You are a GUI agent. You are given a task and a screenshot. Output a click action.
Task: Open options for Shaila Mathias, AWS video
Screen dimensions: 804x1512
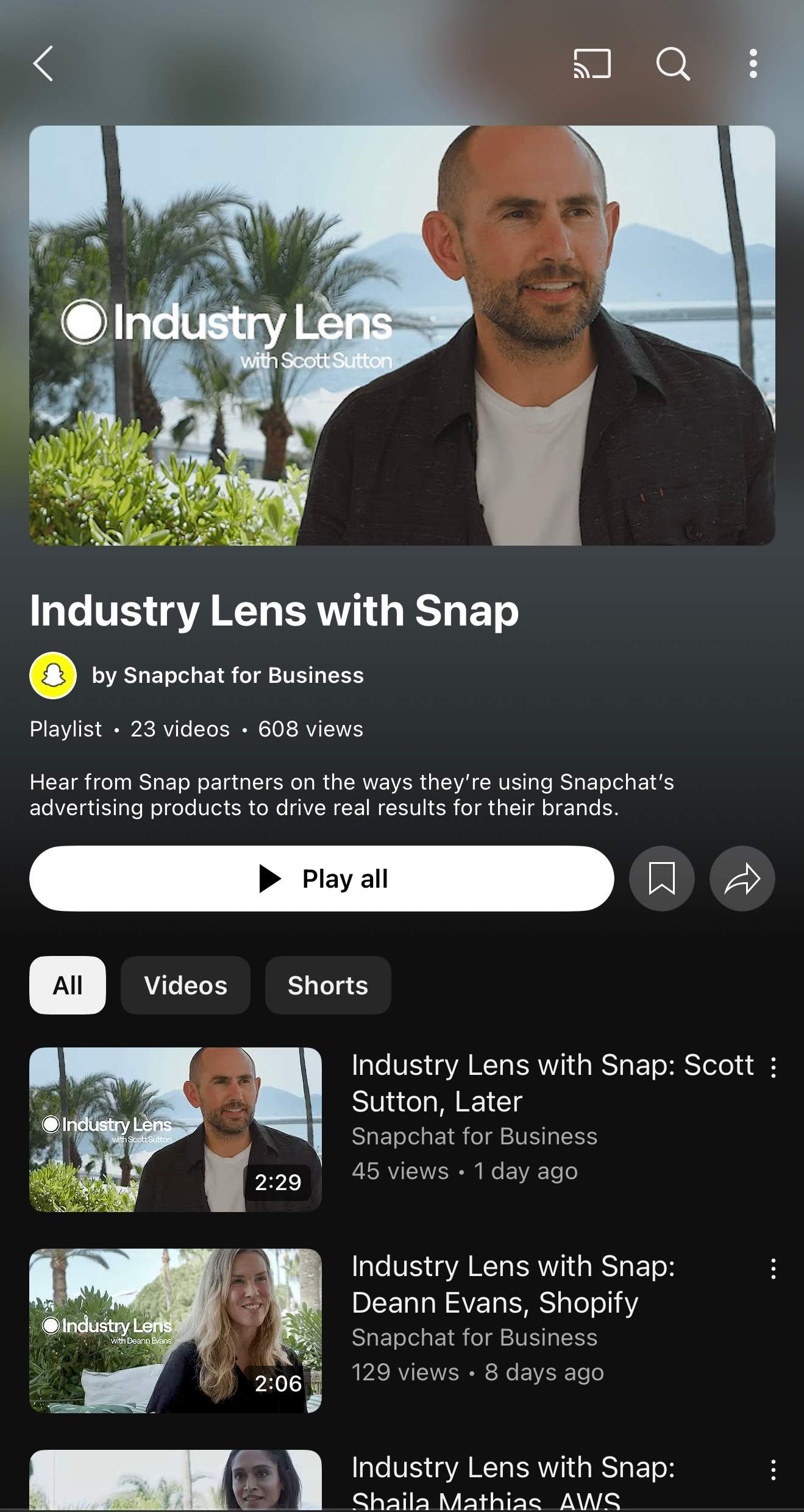click(x=773, y=1470)
